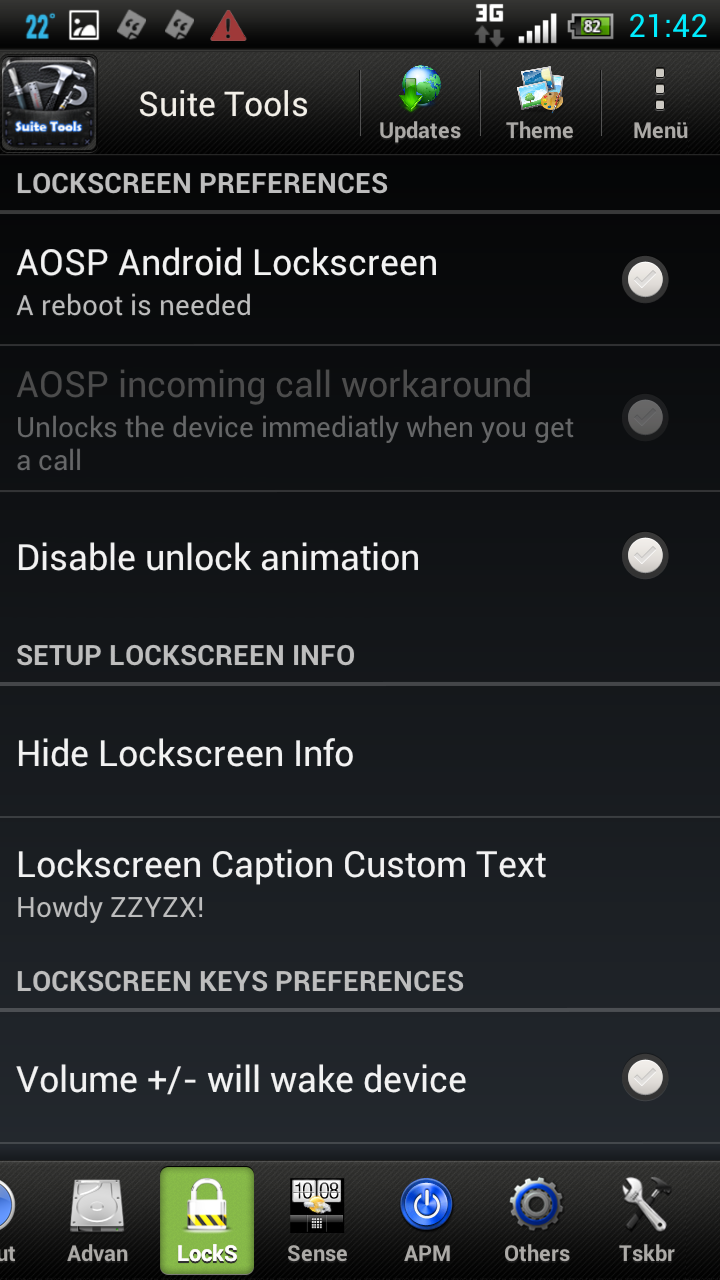
Task: Check Disable unlock animation
Action: point(645,556)
